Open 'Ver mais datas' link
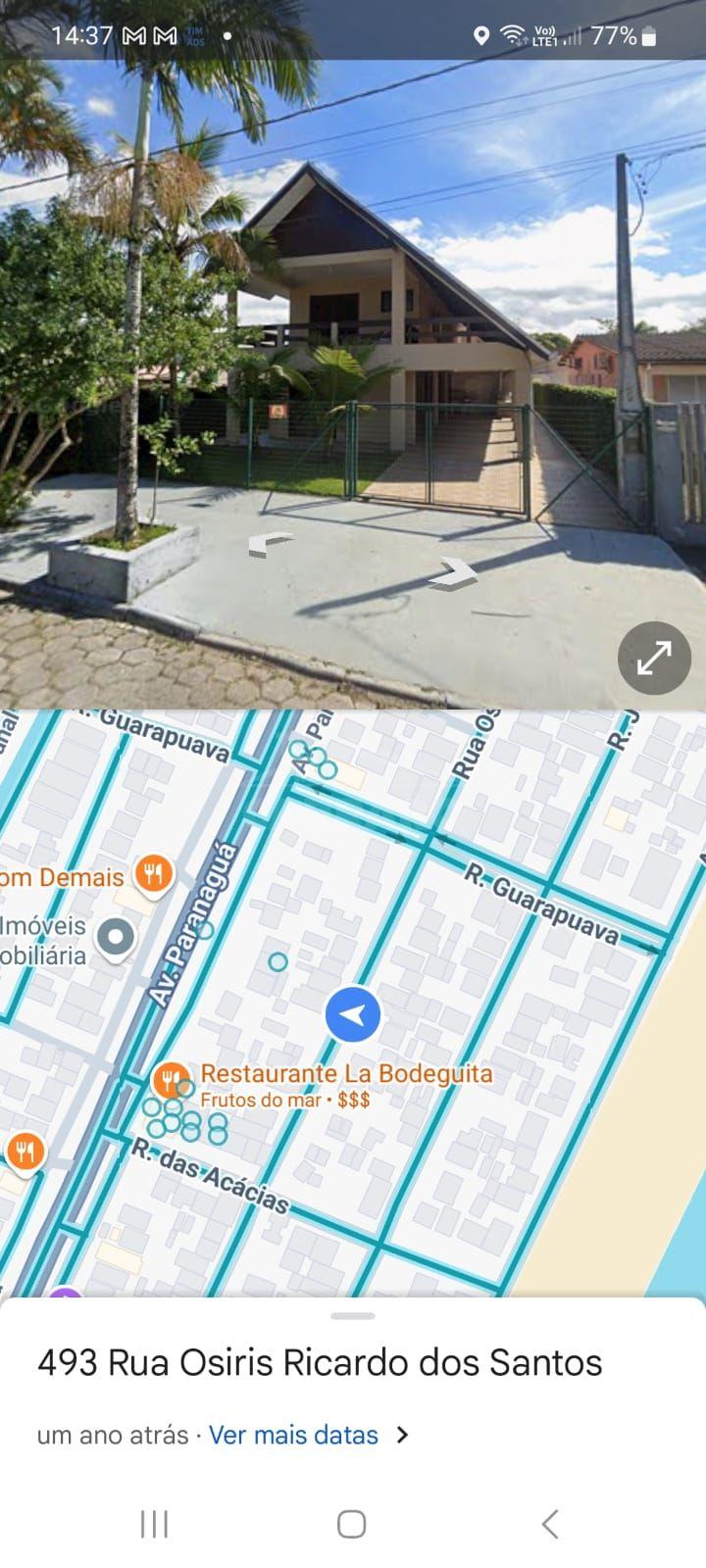 [x=294, y=1435]
